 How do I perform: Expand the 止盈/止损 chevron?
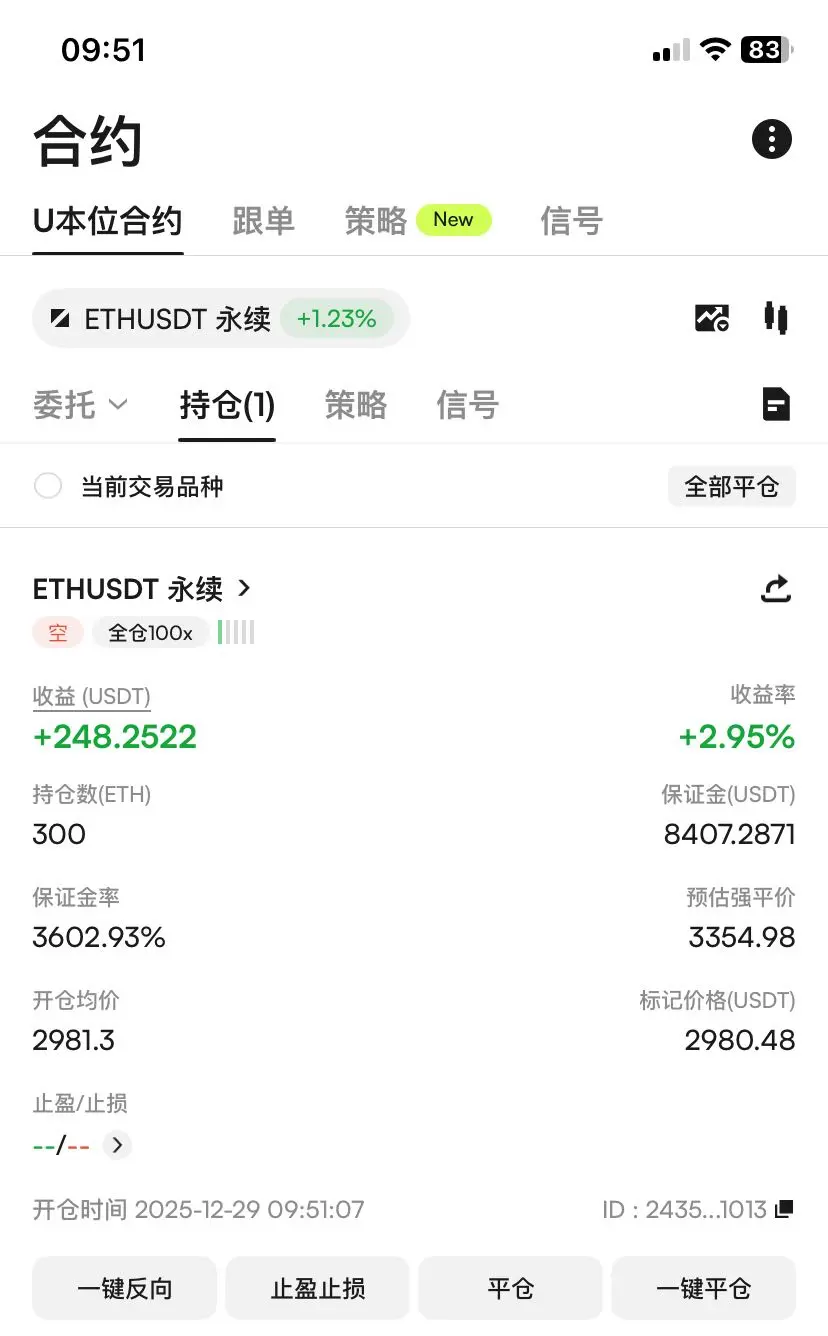click(x=117, y=1145)
